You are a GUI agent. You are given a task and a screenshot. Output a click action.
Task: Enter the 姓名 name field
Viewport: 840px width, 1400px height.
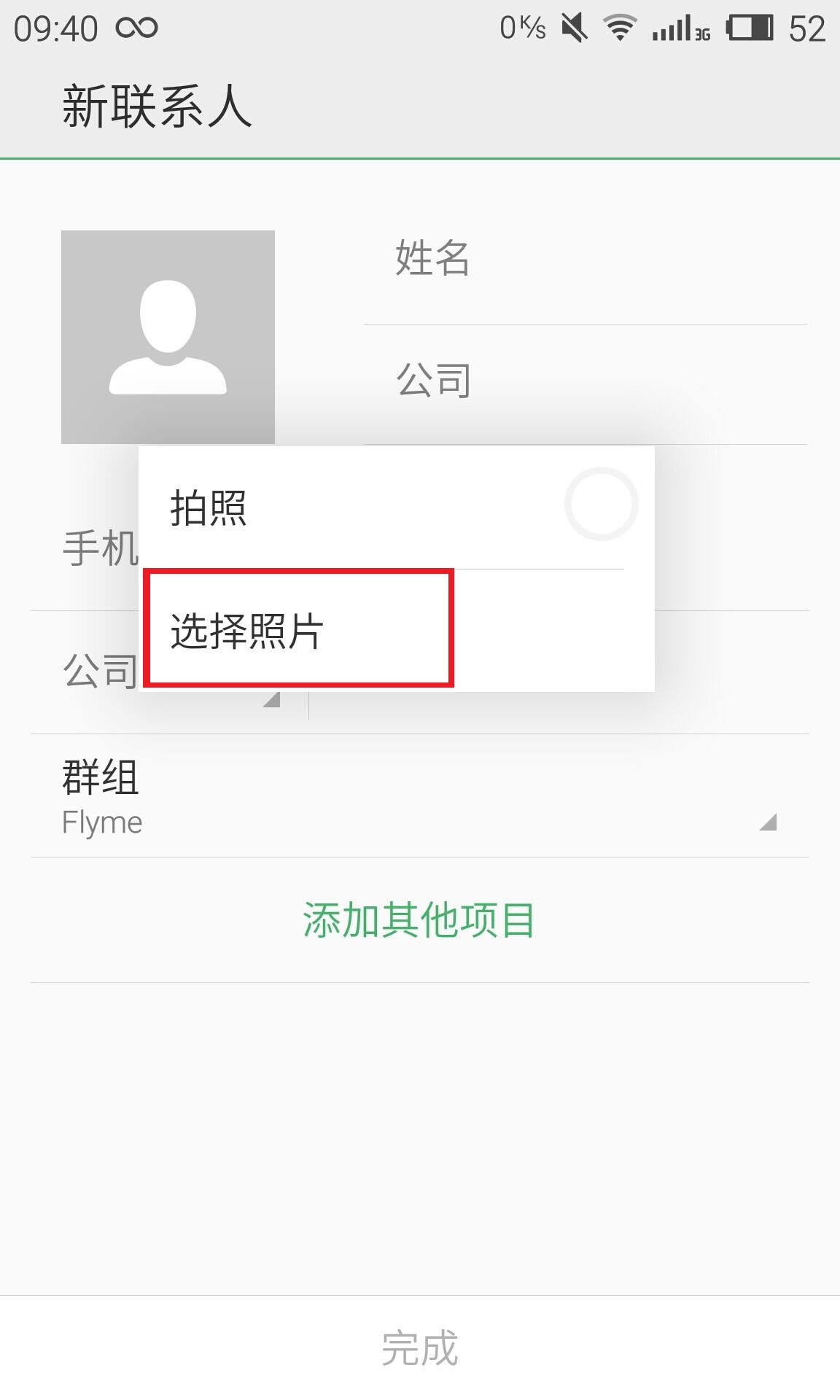(585, 259)
